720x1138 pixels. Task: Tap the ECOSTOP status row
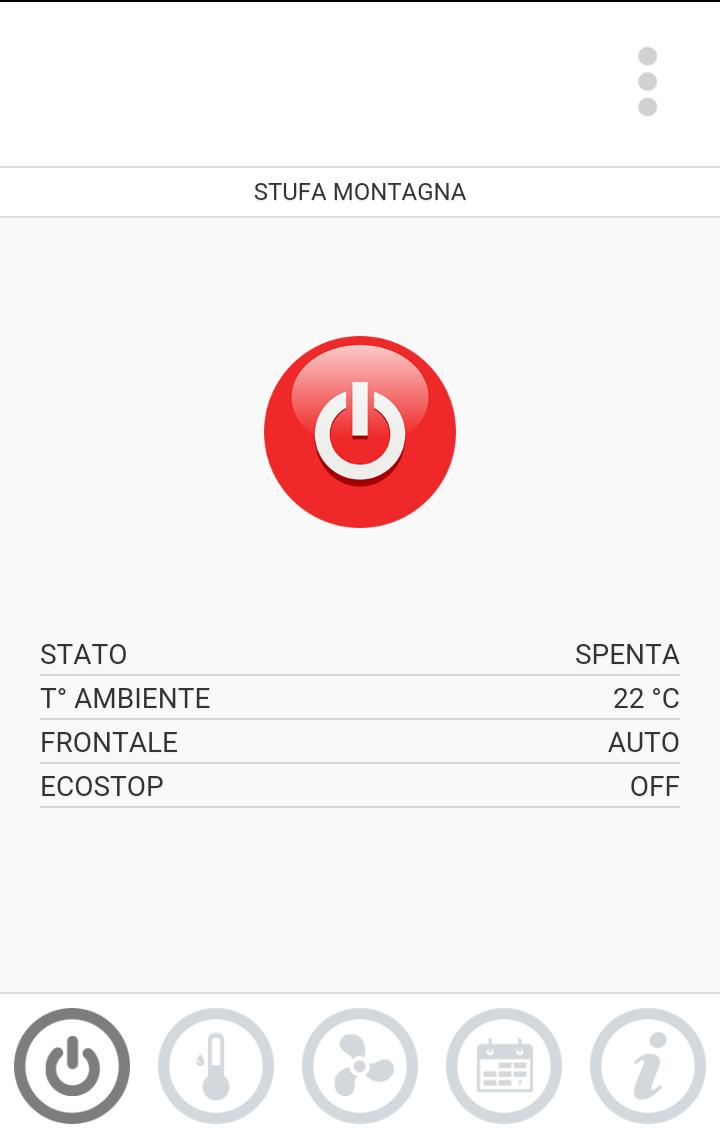pyautogui.click(x=360, y=786)
